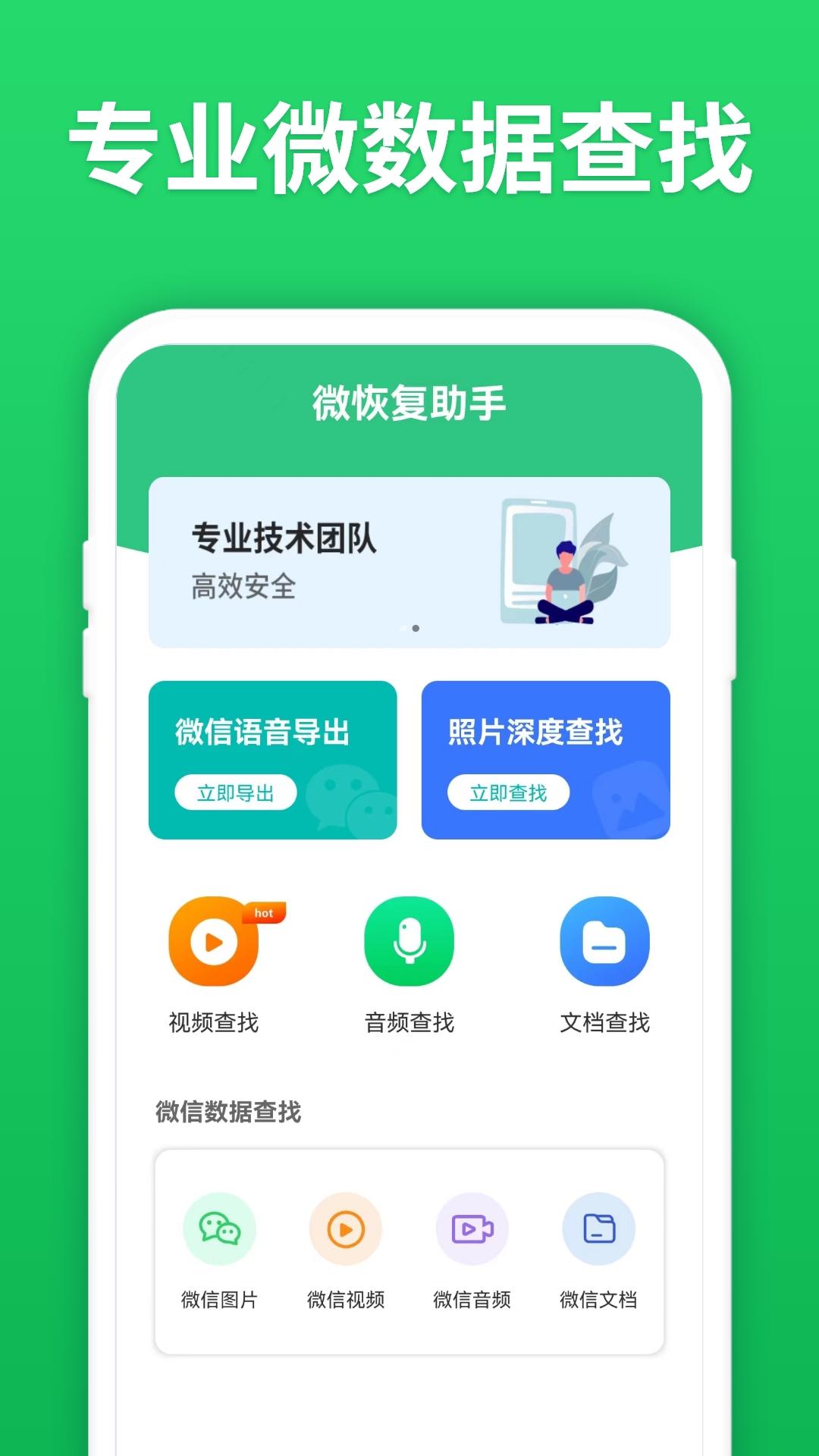Click the carousel dot indicator

pos(415,626)
